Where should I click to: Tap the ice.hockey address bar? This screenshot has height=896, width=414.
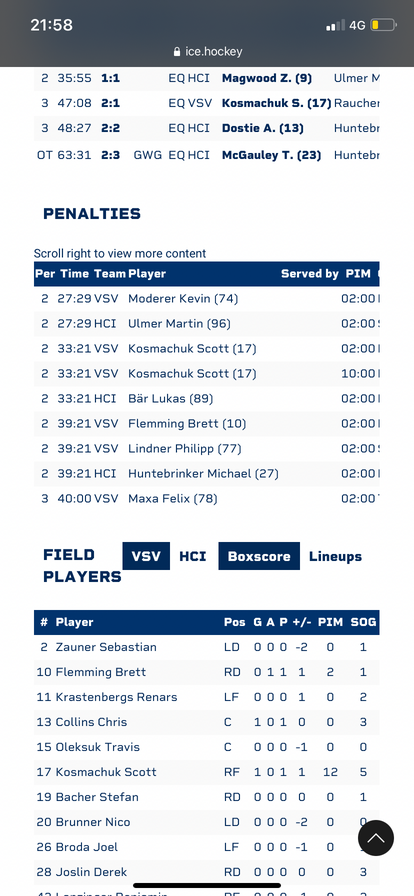[x=207, y=51]
